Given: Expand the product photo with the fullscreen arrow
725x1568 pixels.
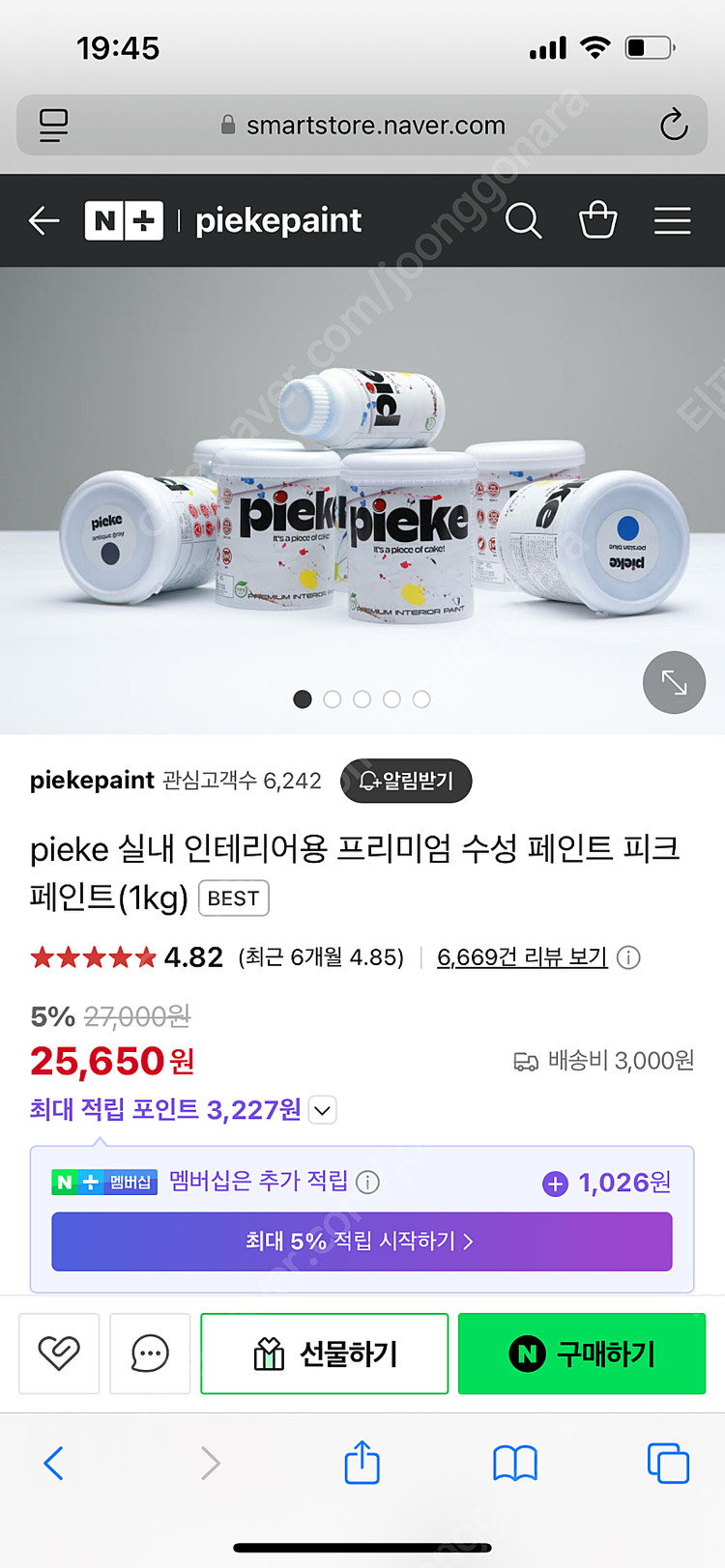Looking at the screenshot, I should pos(674,682).
